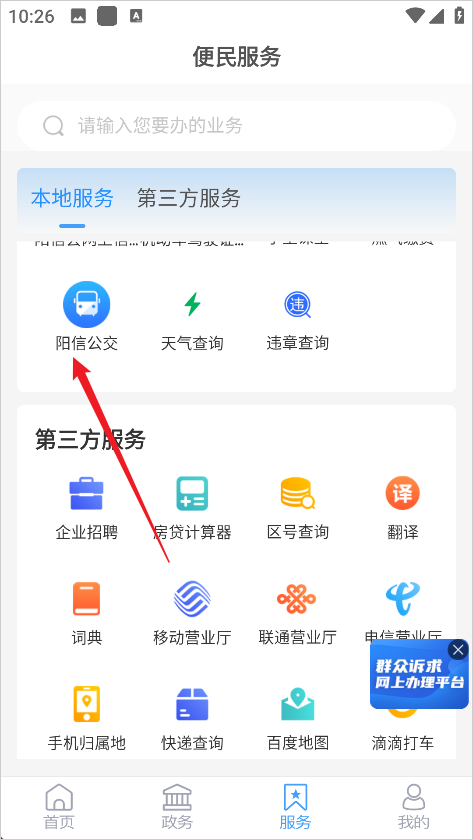The width and height of the screenshot is (473, 840).
Task: Open 阳信公交 bus service
Action: pyautogui.click(x=87, y=317)
